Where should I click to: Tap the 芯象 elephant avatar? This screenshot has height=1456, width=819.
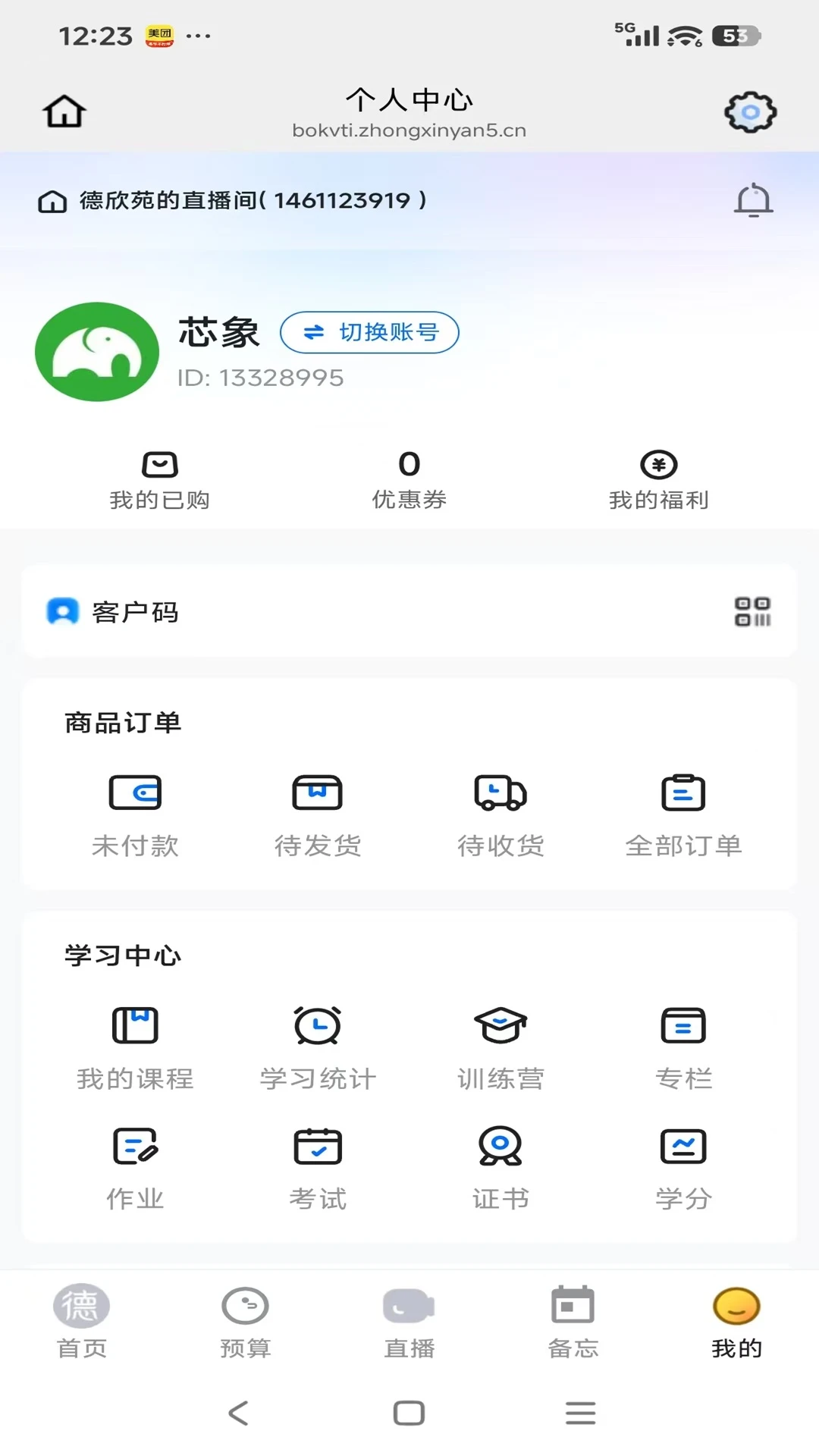tap(97, 351)
